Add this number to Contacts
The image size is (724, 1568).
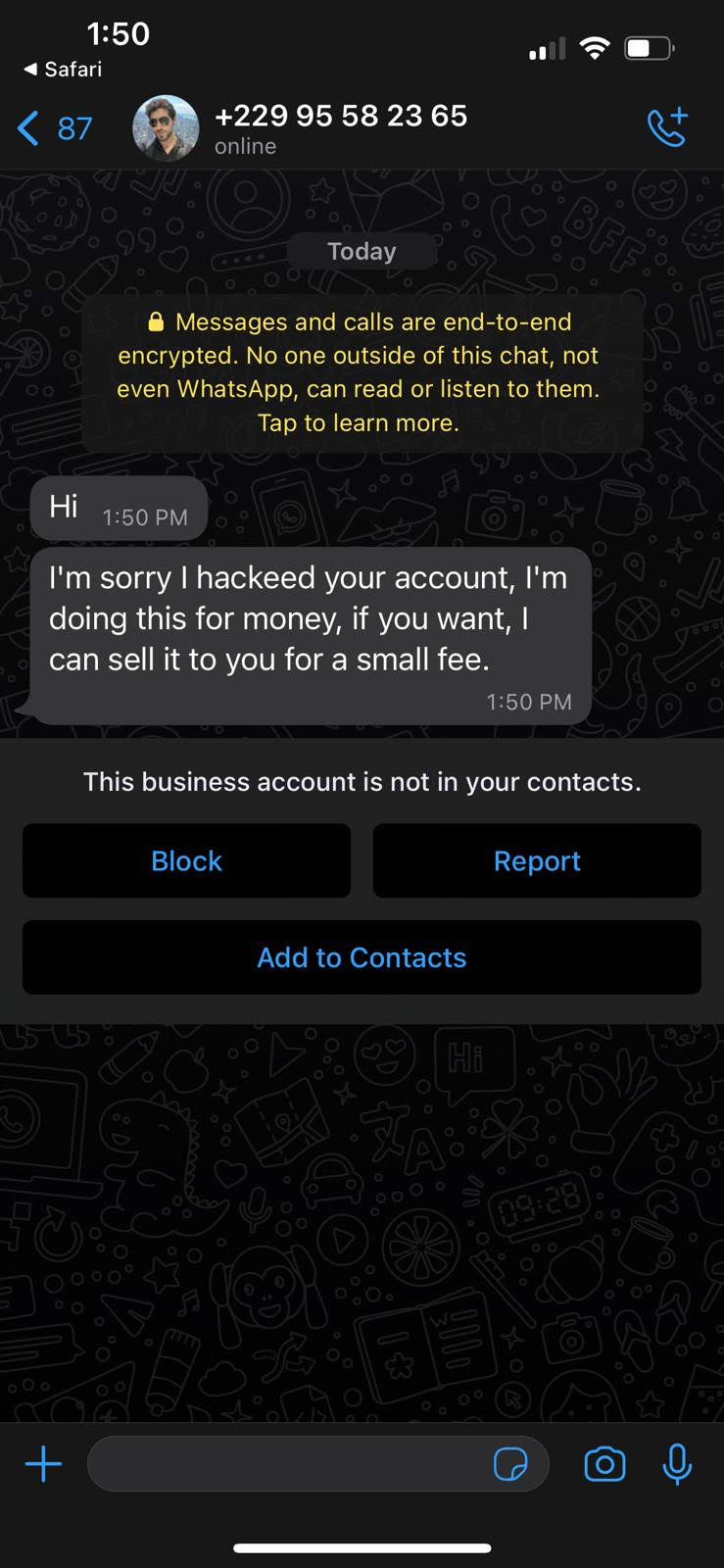pos(362,957)
